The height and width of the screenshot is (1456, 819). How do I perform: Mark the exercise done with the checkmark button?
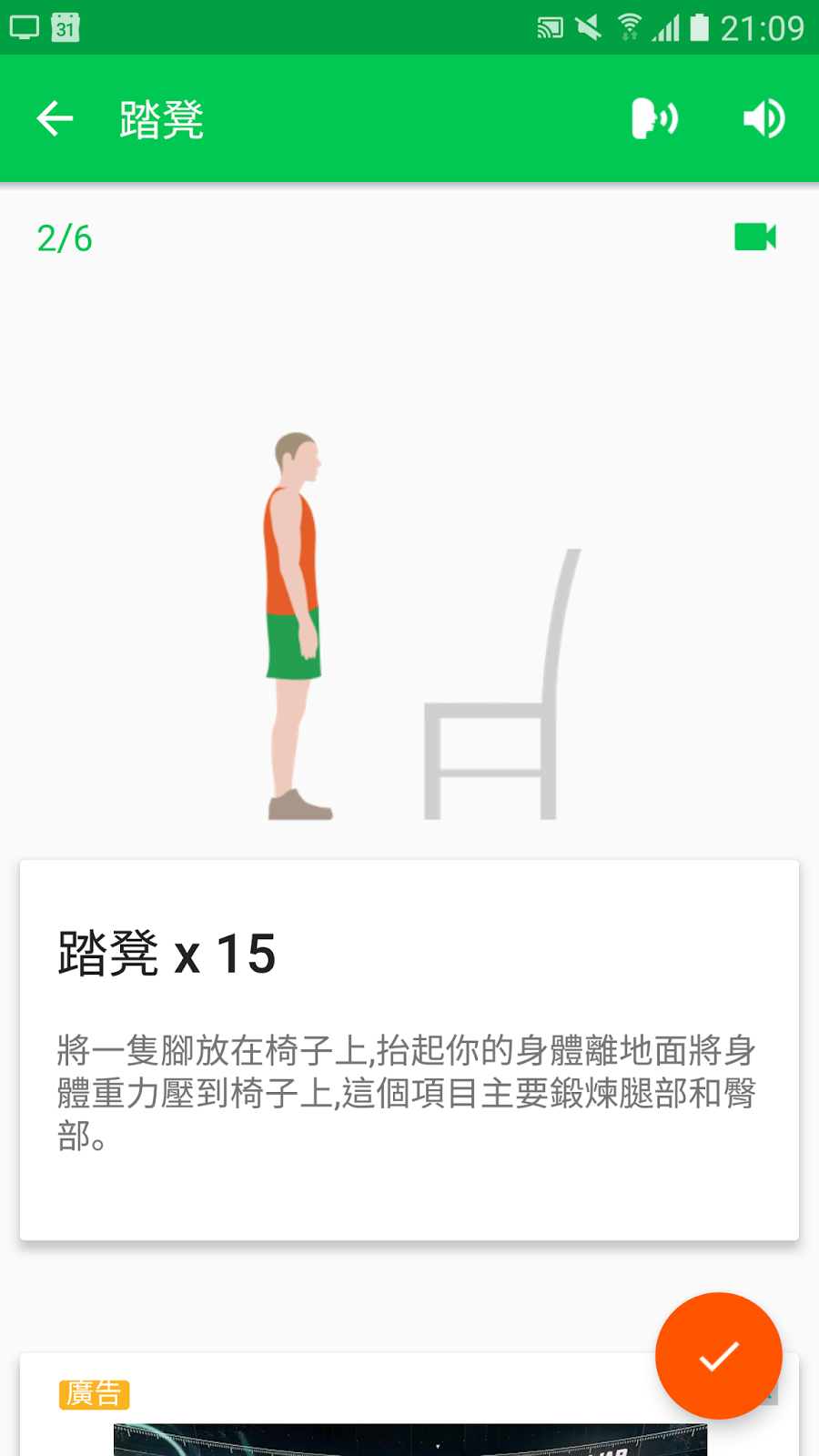click(718, 1356)
